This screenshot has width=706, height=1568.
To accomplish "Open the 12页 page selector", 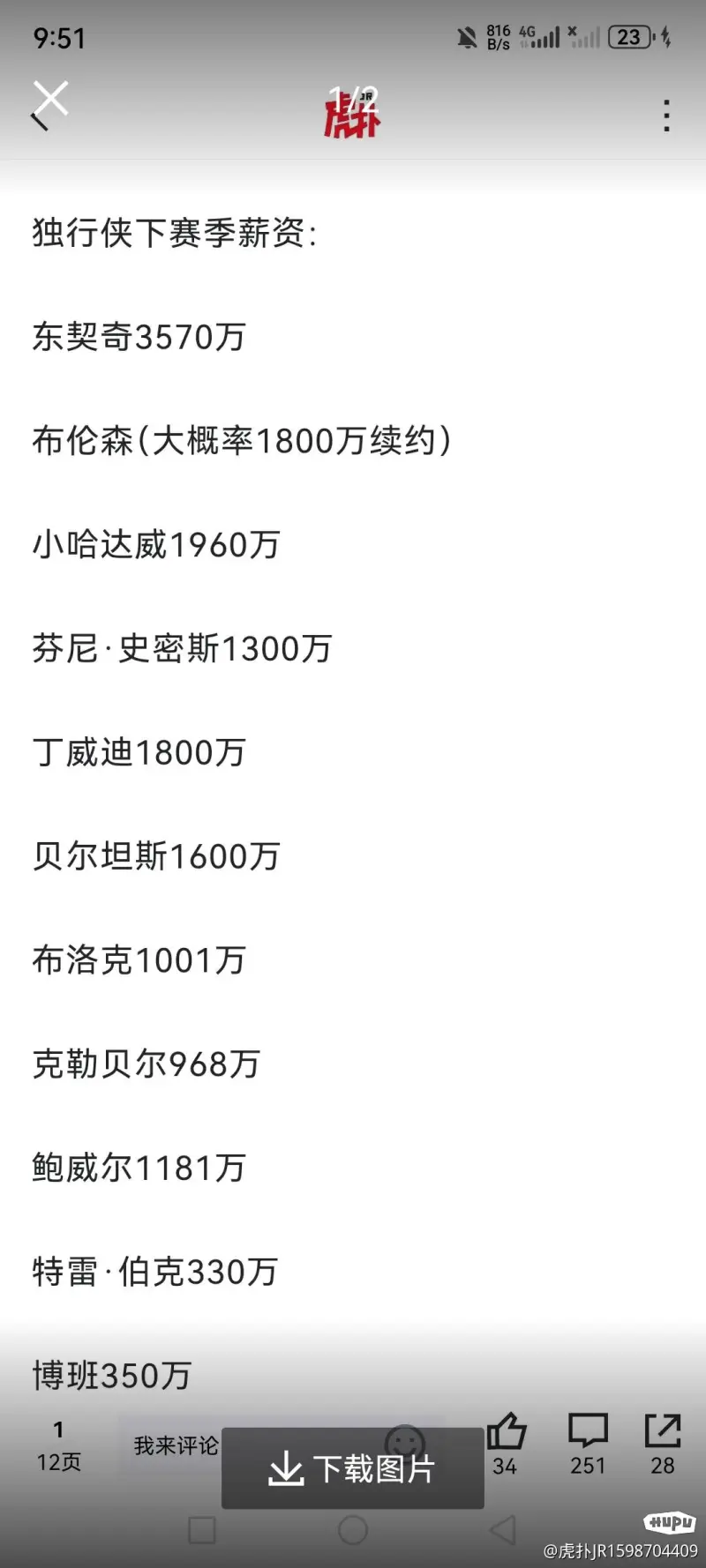I will [x=58, y=1445].
